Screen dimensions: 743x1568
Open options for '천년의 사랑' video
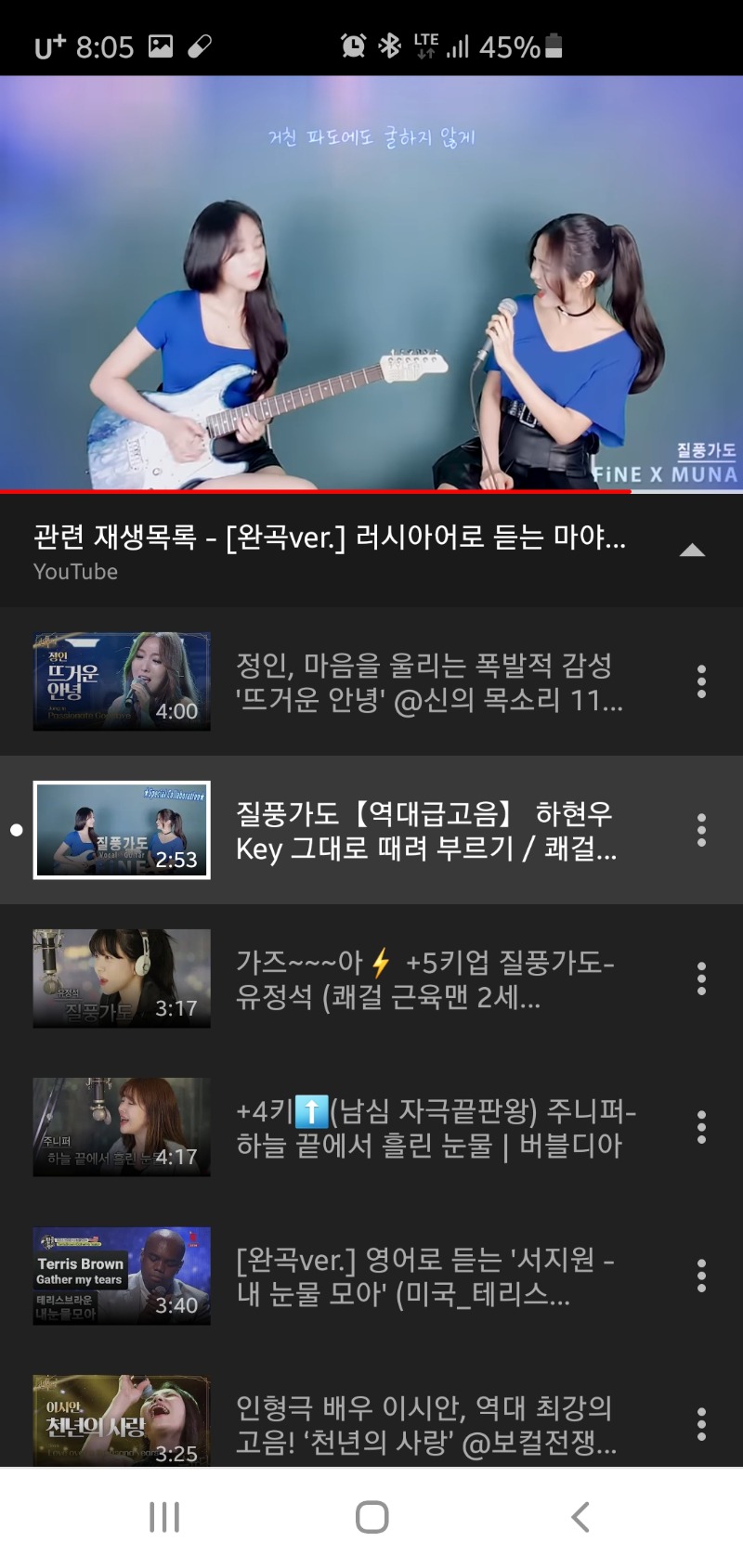point(701,1424)
